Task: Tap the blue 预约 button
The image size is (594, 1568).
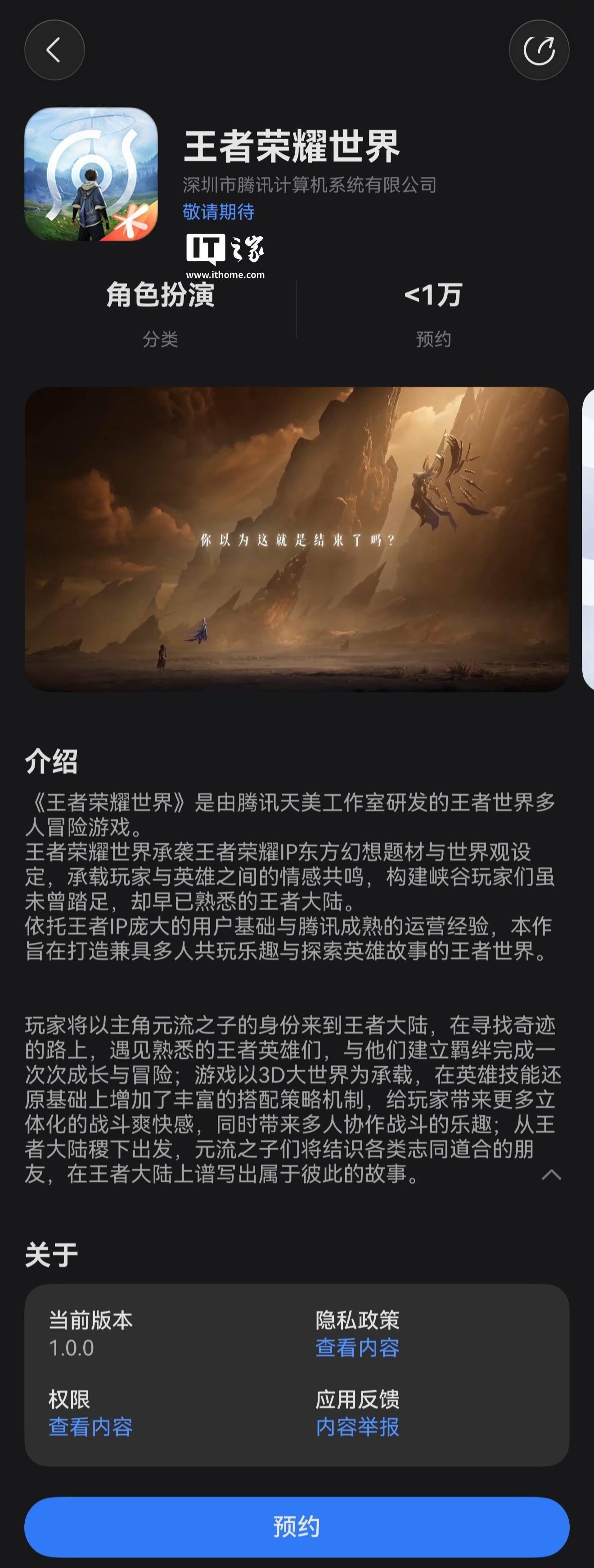Action: tap(297, 1526)
